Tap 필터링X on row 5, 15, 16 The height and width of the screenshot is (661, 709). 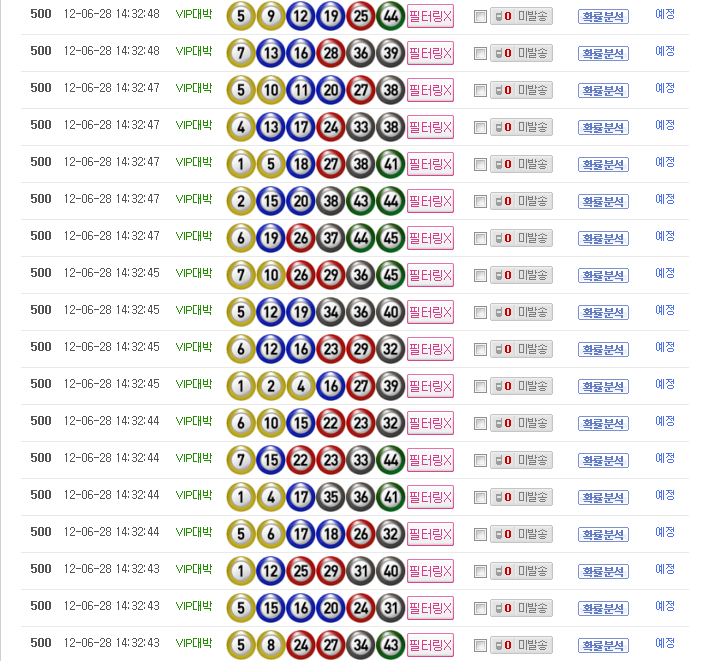coord(430,609)
